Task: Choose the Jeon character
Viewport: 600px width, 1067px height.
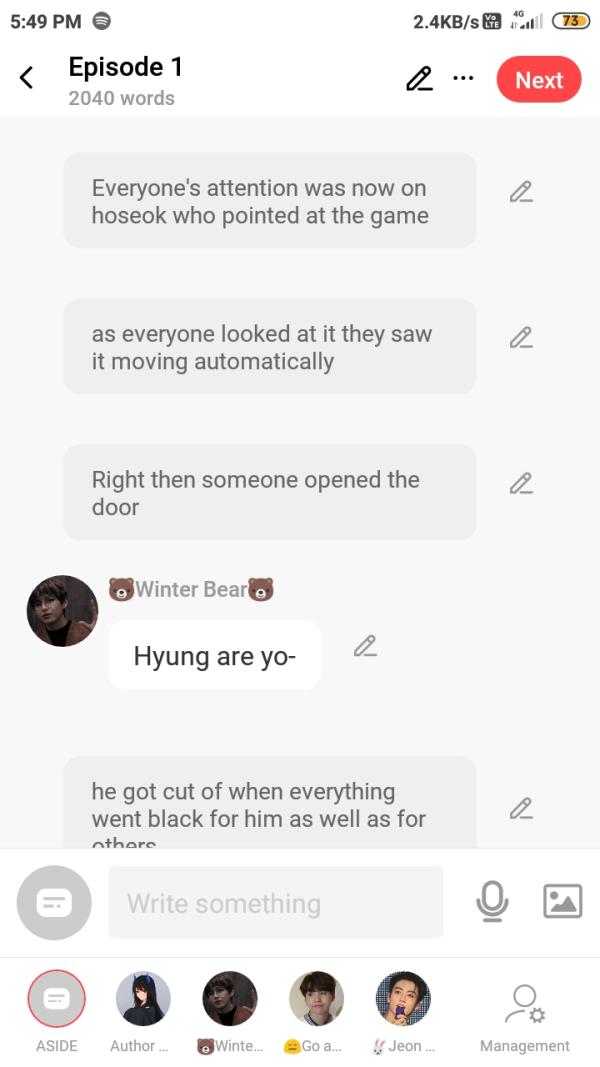Action: pyautogui.click(x=402, y=999)
